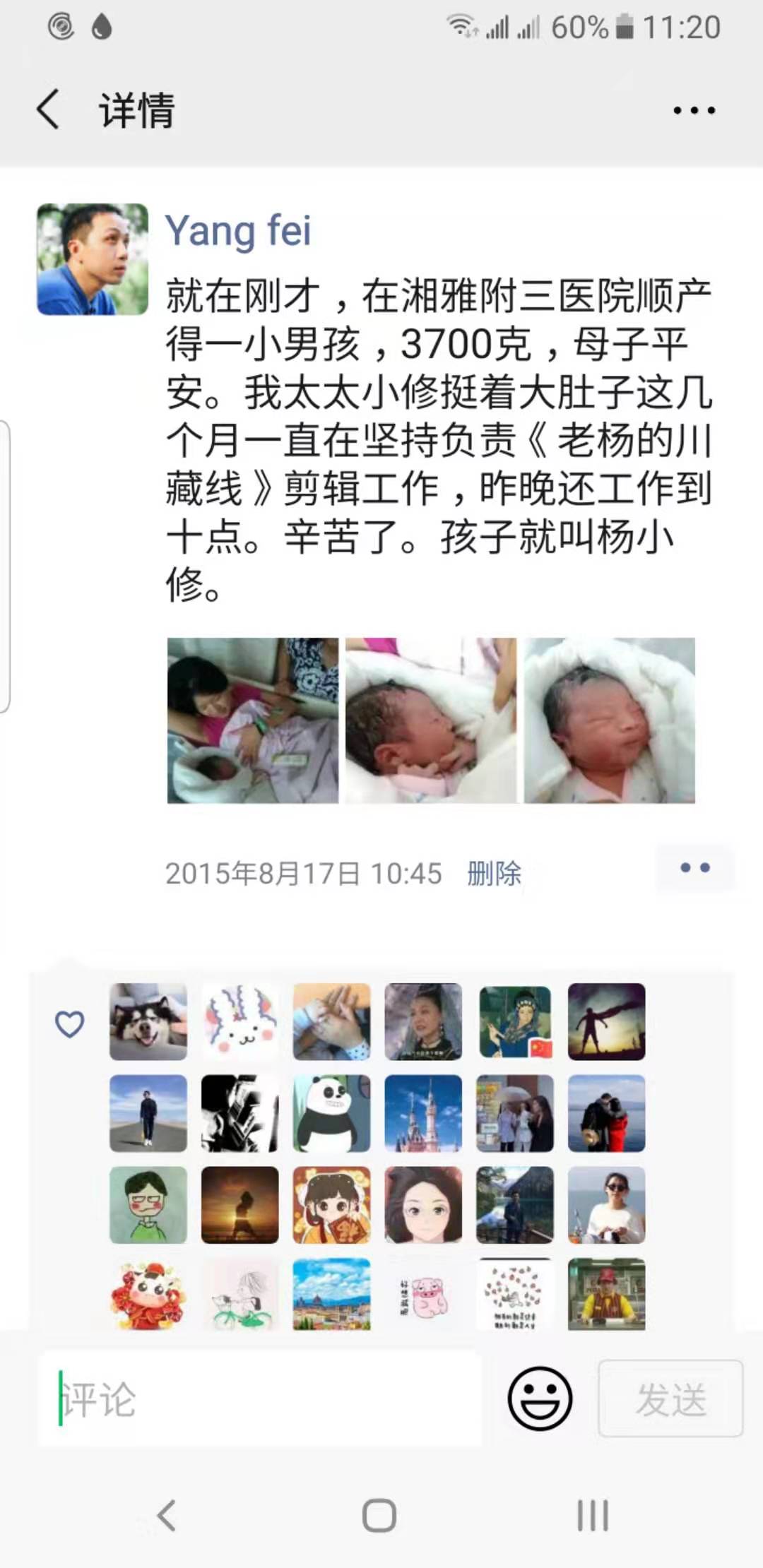Open the panda avatar liker
Viewport: 763px width, 1568px height.
click(x=332, y=1114)
